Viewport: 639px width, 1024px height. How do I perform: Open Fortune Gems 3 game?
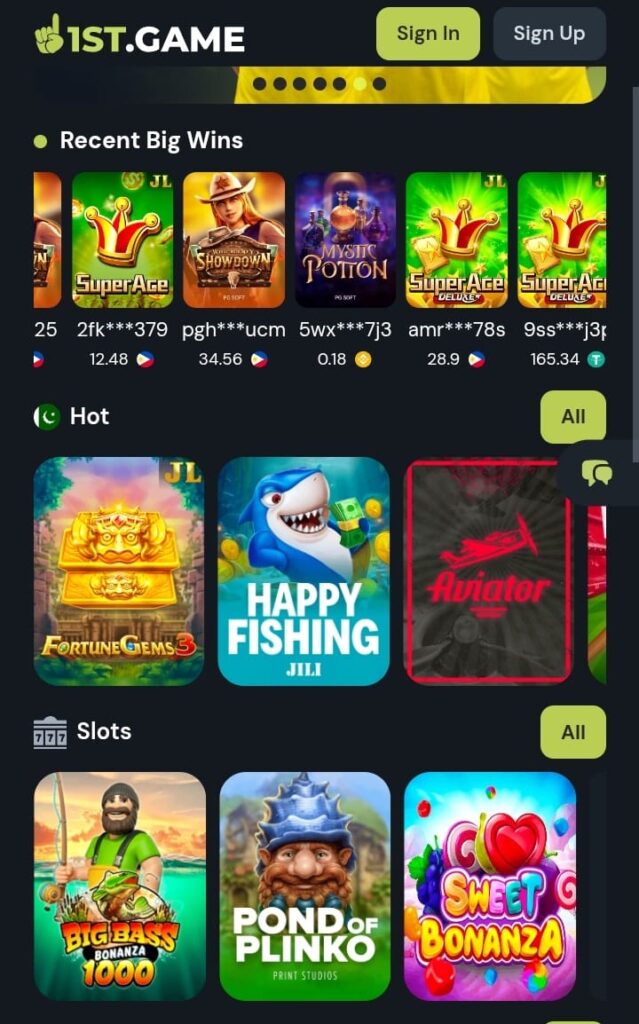pyautogui.click(x=119, y=571)
